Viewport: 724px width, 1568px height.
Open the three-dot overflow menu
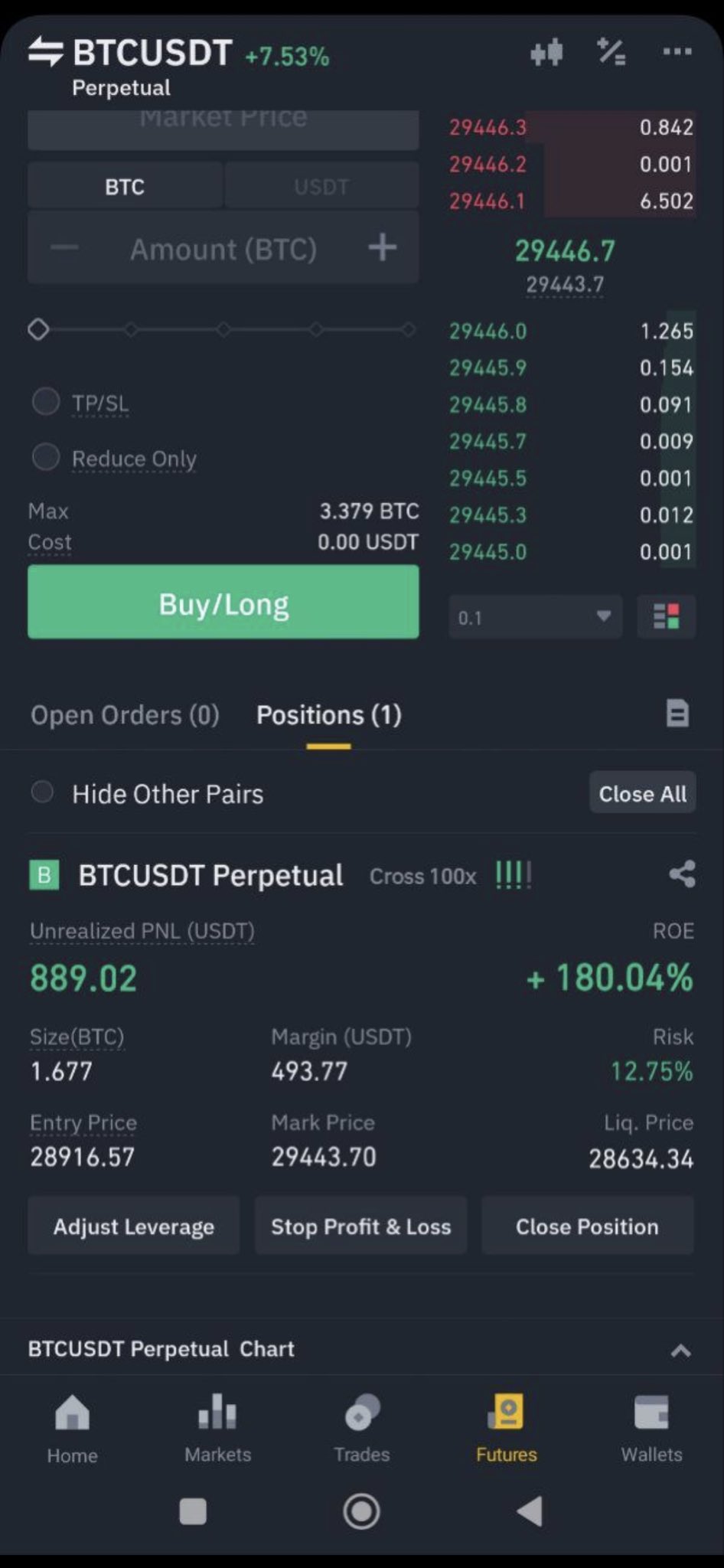tap(677, 52)
